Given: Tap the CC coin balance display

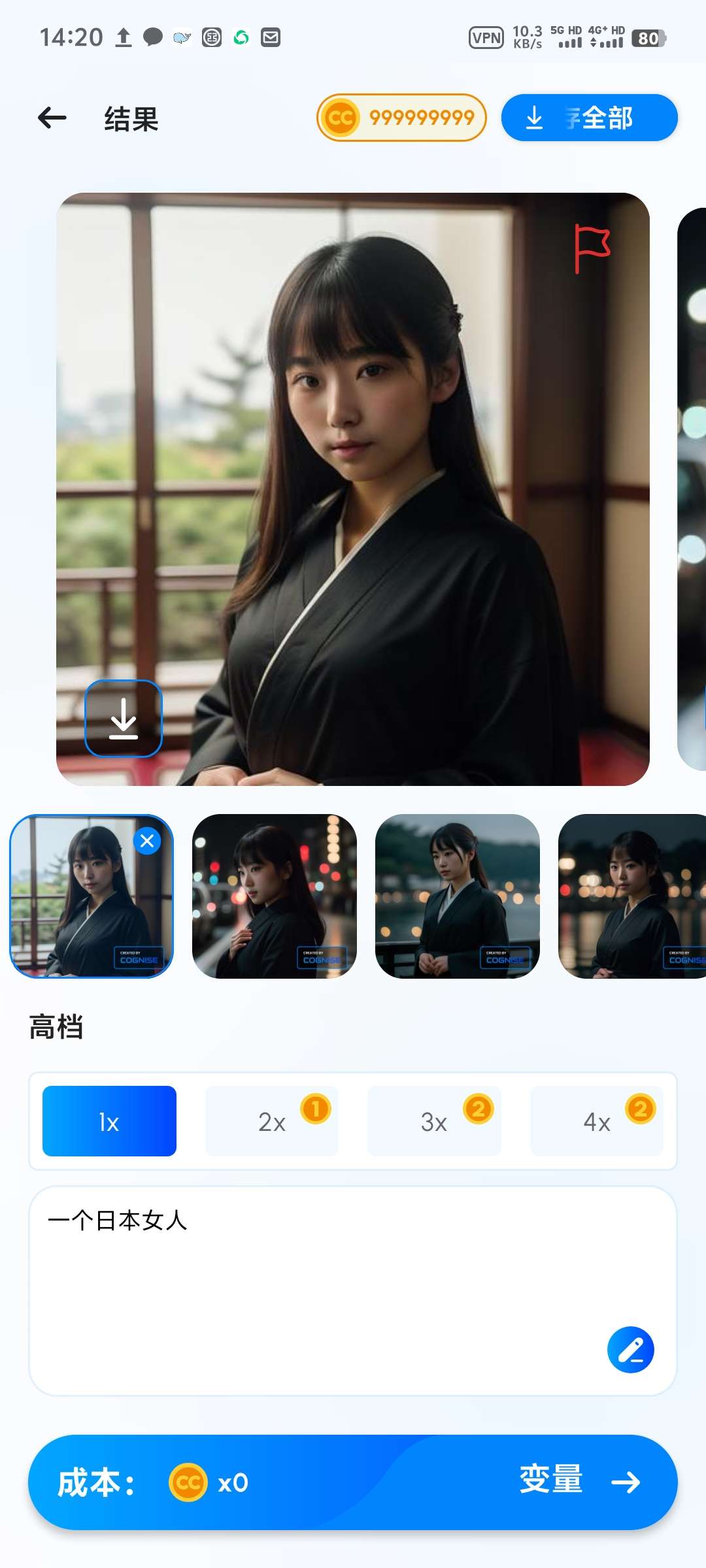Looking at the screenshot, I should pos(401,118).
